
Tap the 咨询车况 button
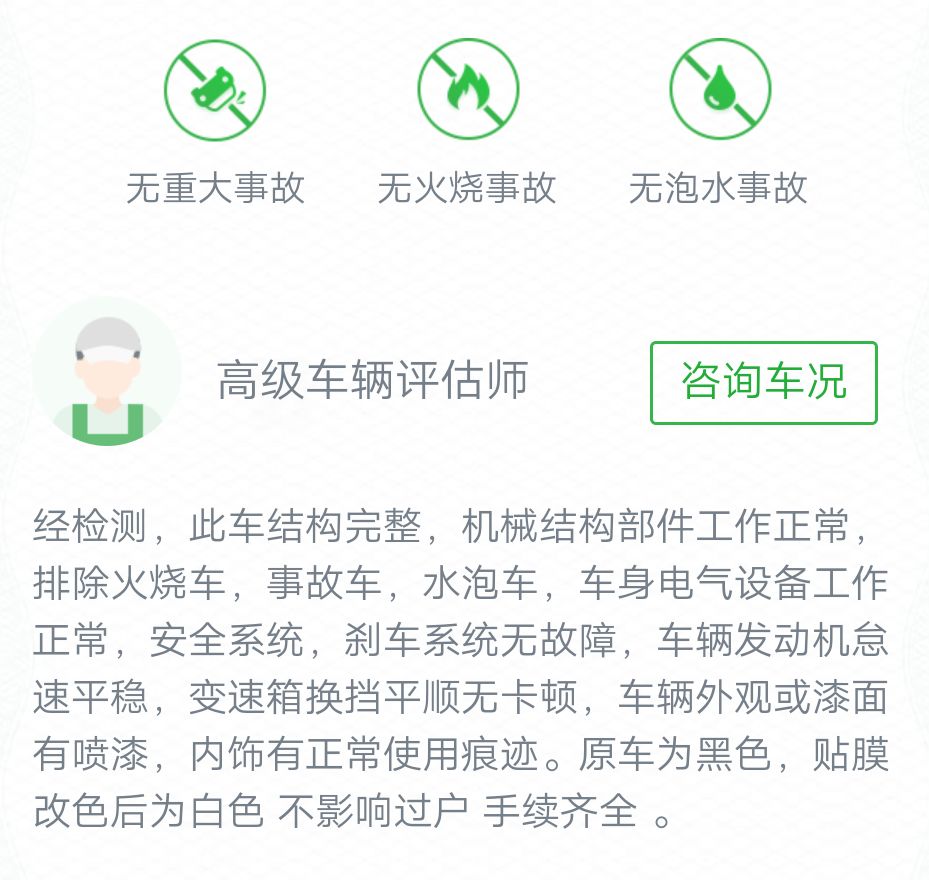coord(763,382)
